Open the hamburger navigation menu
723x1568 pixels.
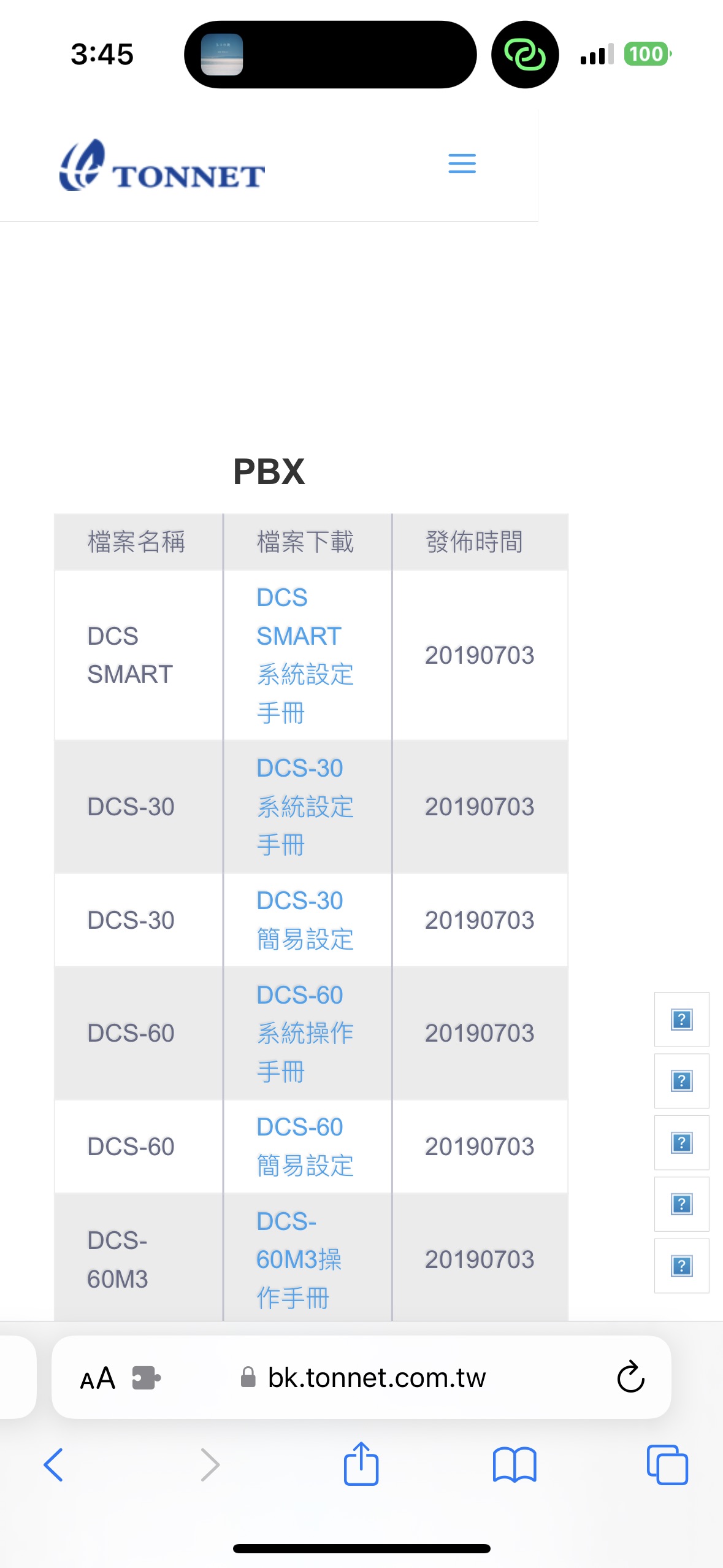pos(462,163)
